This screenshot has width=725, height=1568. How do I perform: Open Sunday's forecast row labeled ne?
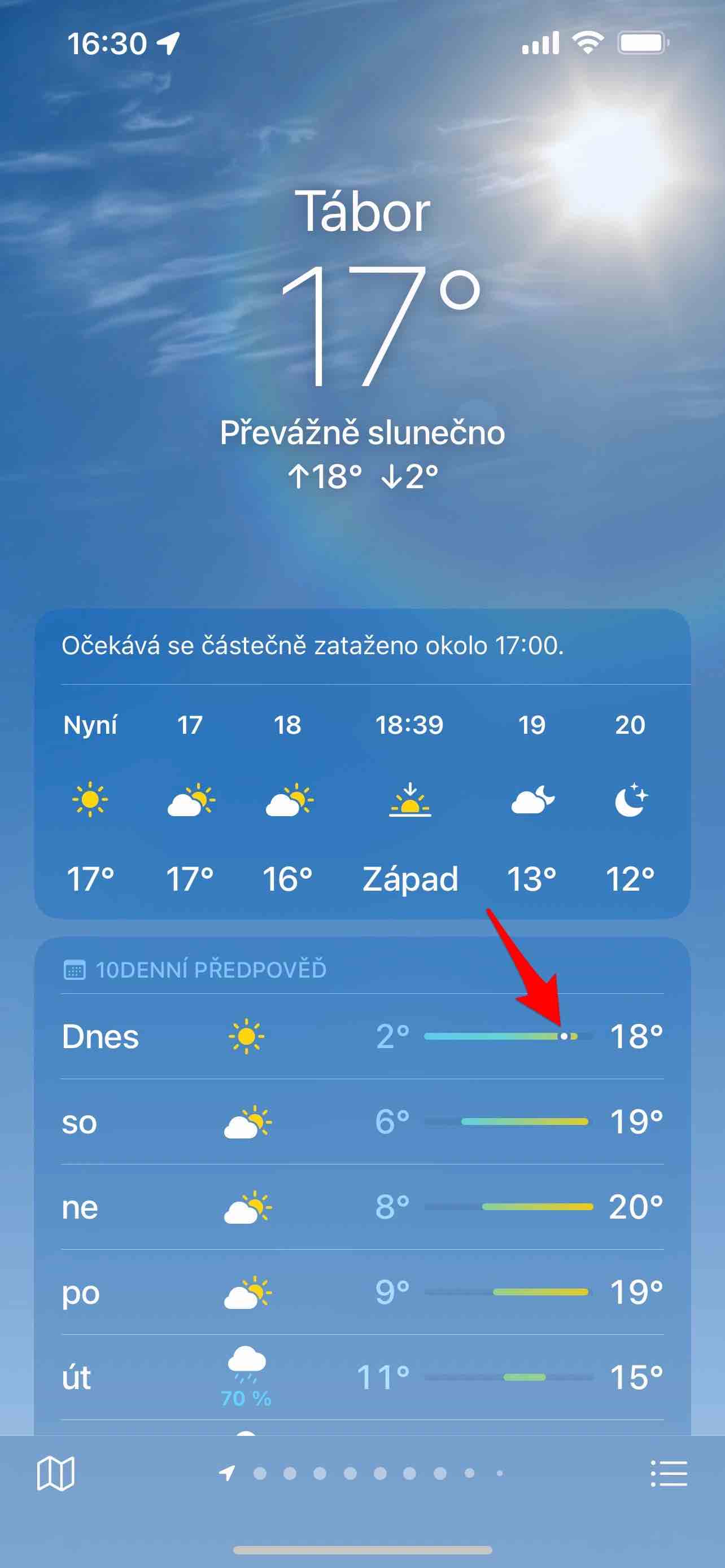coord(362,1206)
